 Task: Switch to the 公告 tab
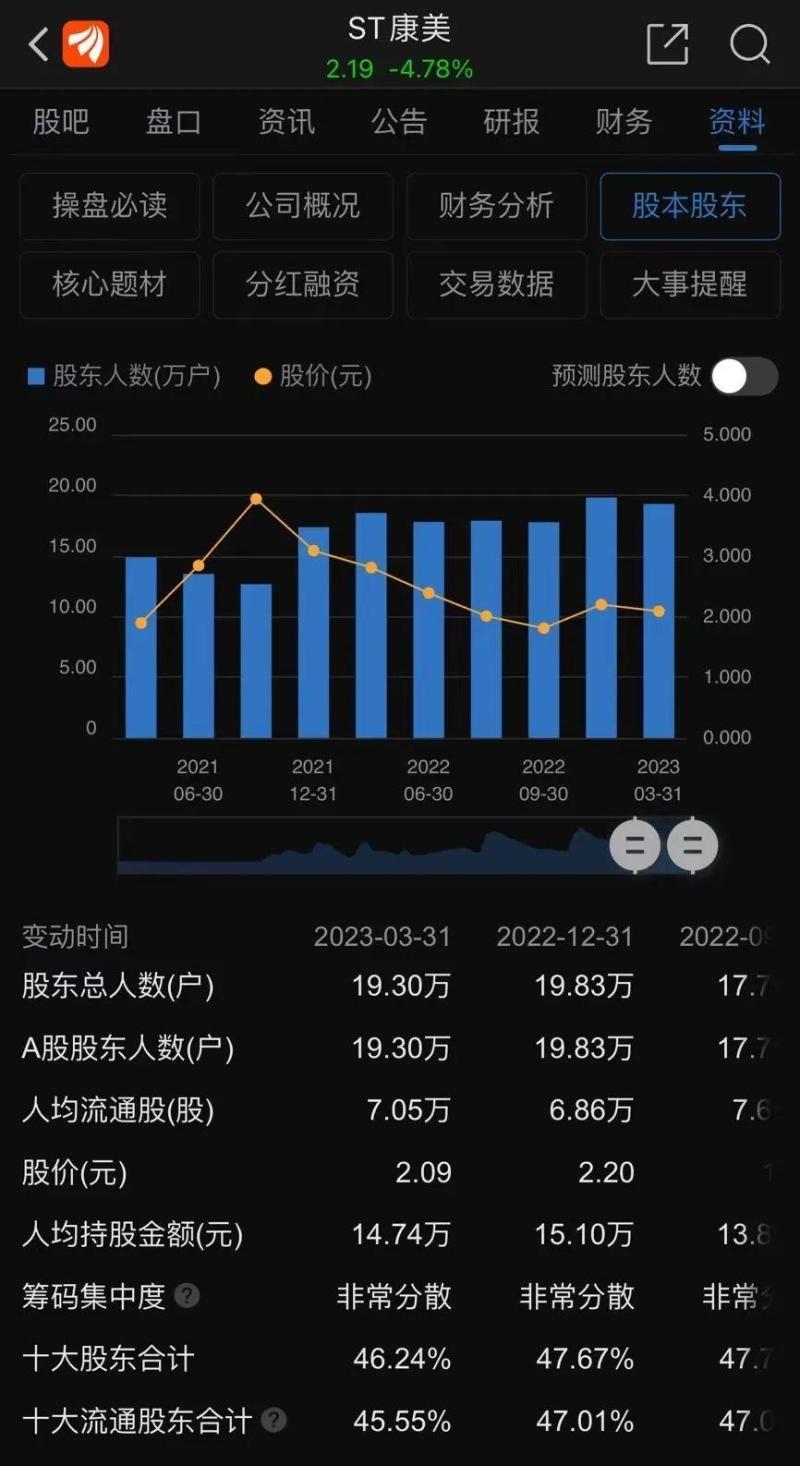tap(399, 122)
